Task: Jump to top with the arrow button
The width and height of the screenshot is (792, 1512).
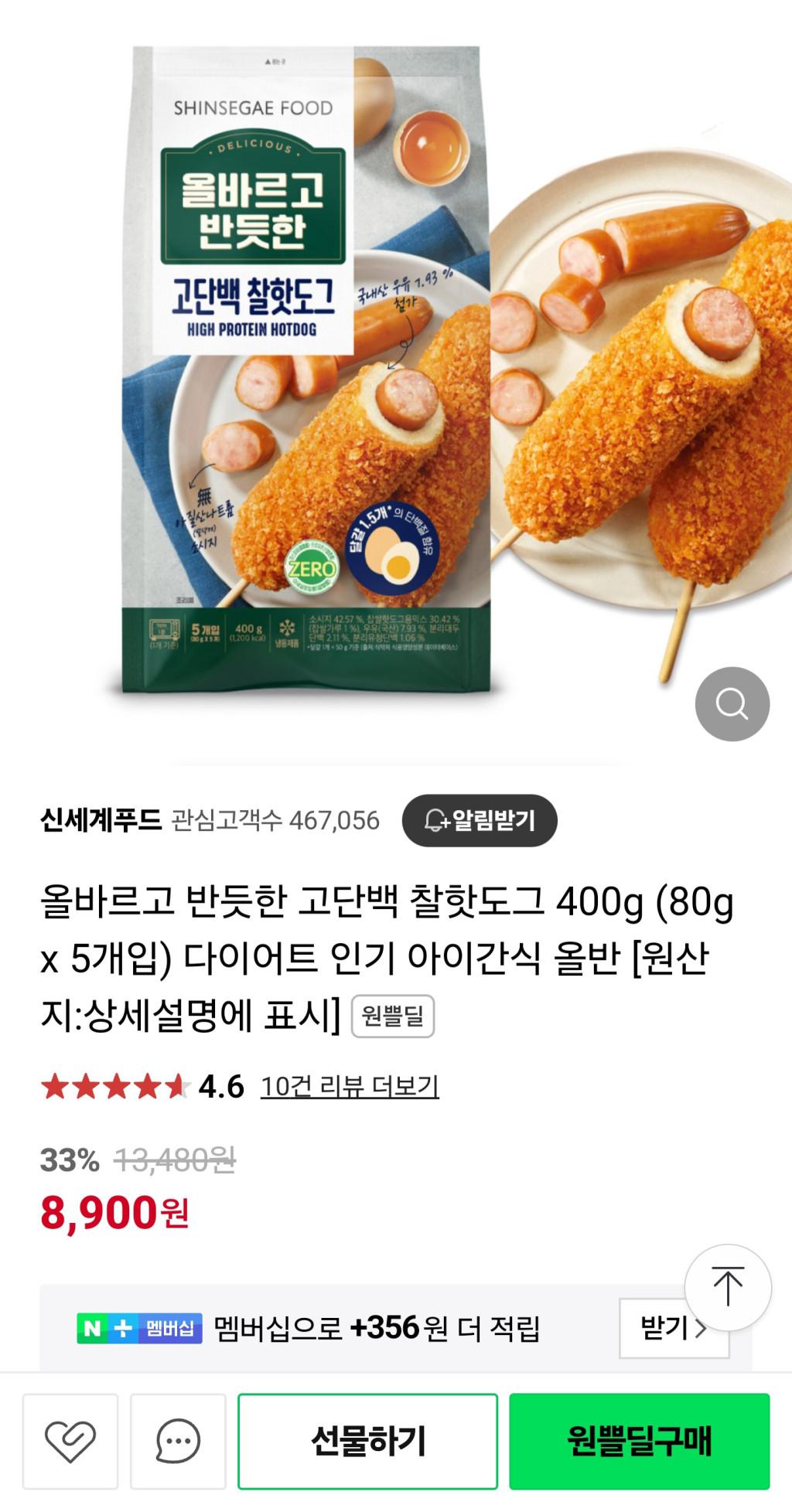Action: click(727, 1287)
